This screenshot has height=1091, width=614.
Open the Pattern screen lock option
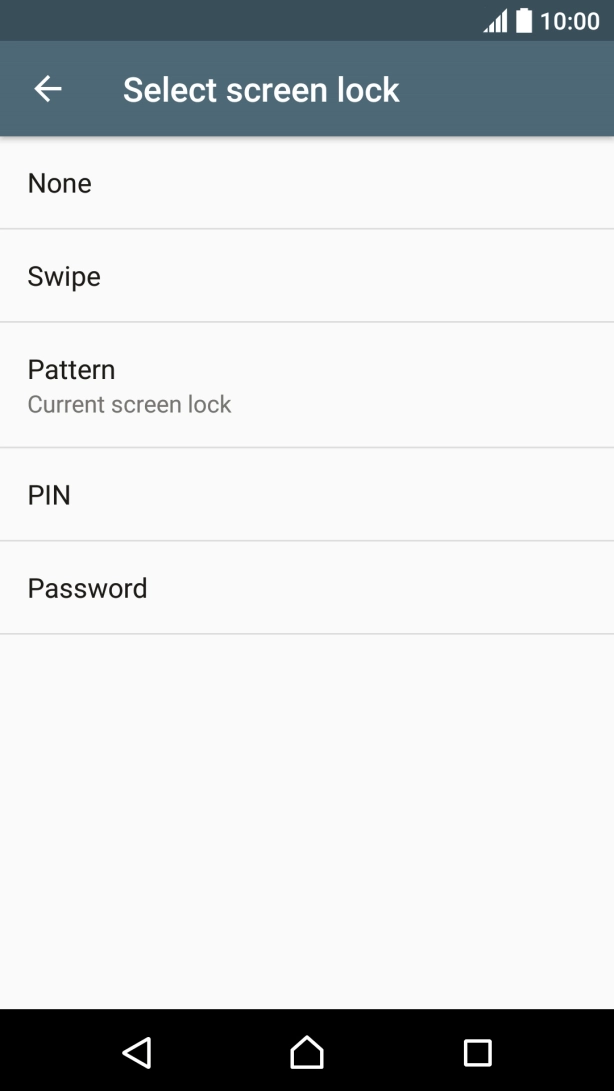pos(306,385)
